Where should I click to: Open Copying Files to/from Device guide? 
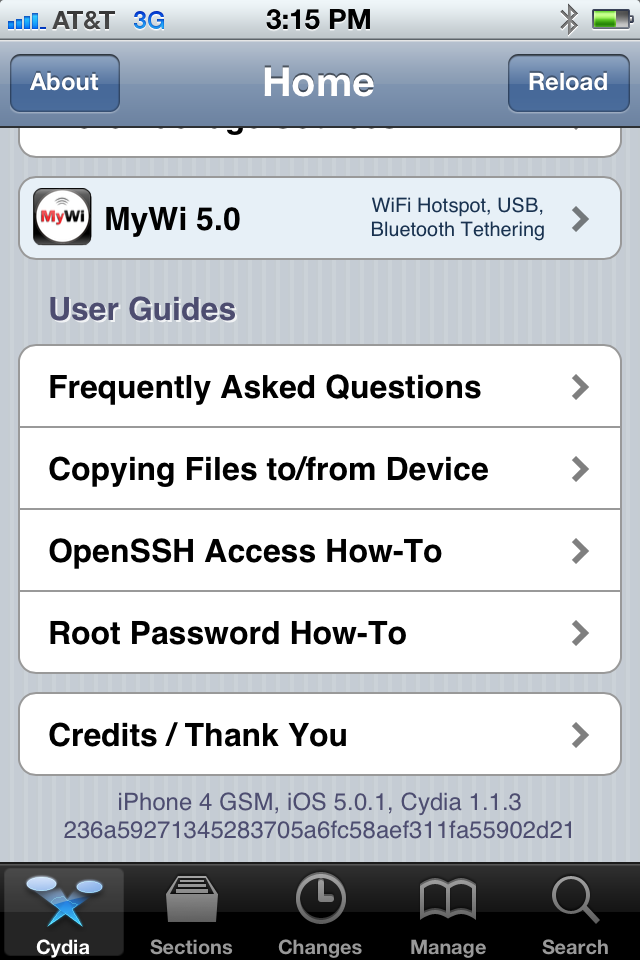(320, 469)
